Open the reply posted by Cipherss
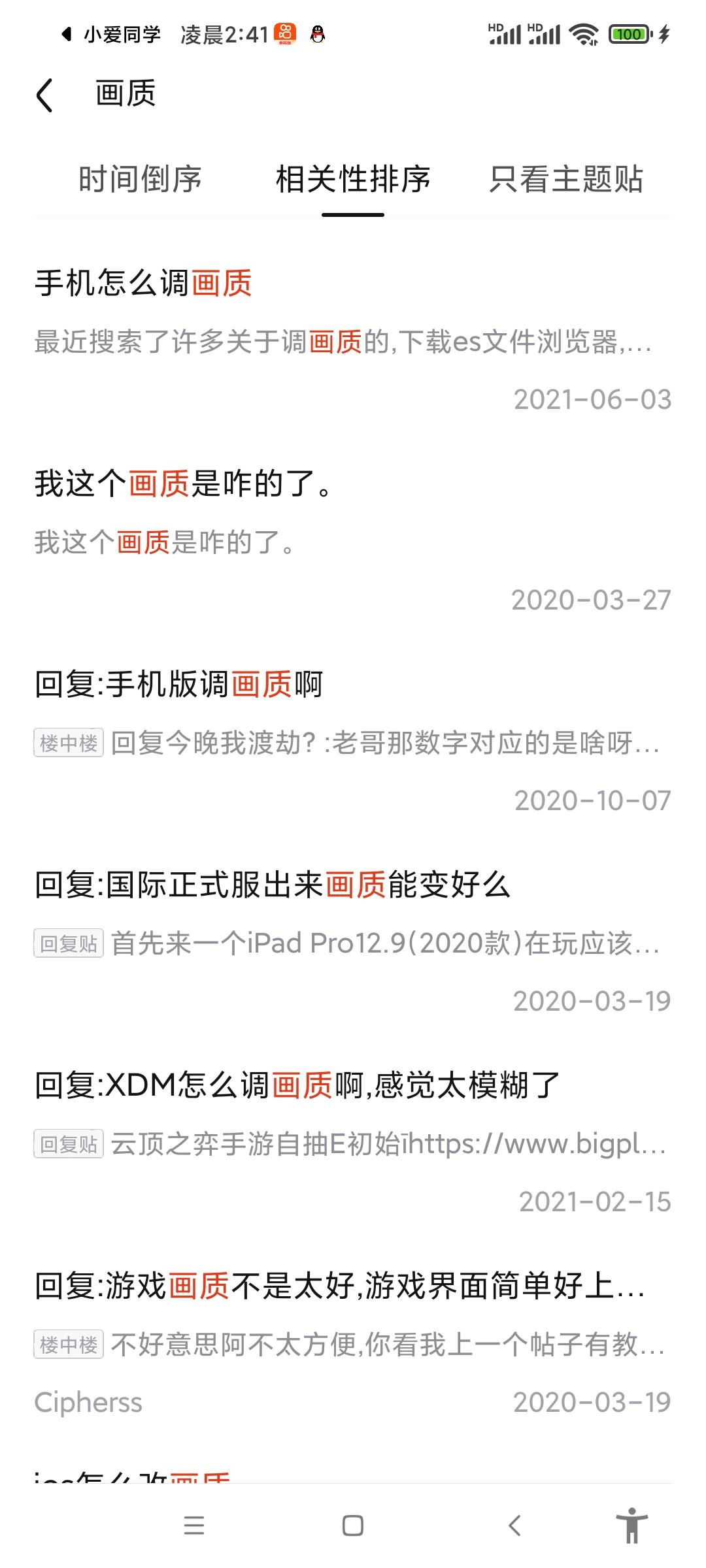This screenshot has width=706, height=1568. click(340, 1287)
